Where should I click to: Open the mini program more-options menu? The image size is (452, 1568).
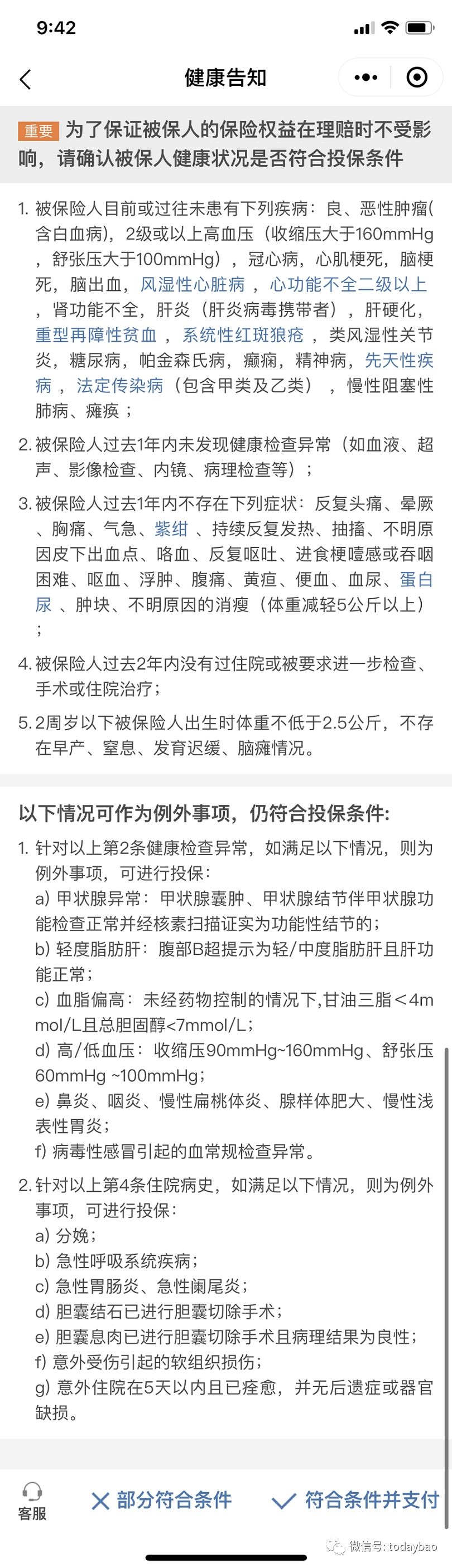click(x=366, y=77)
